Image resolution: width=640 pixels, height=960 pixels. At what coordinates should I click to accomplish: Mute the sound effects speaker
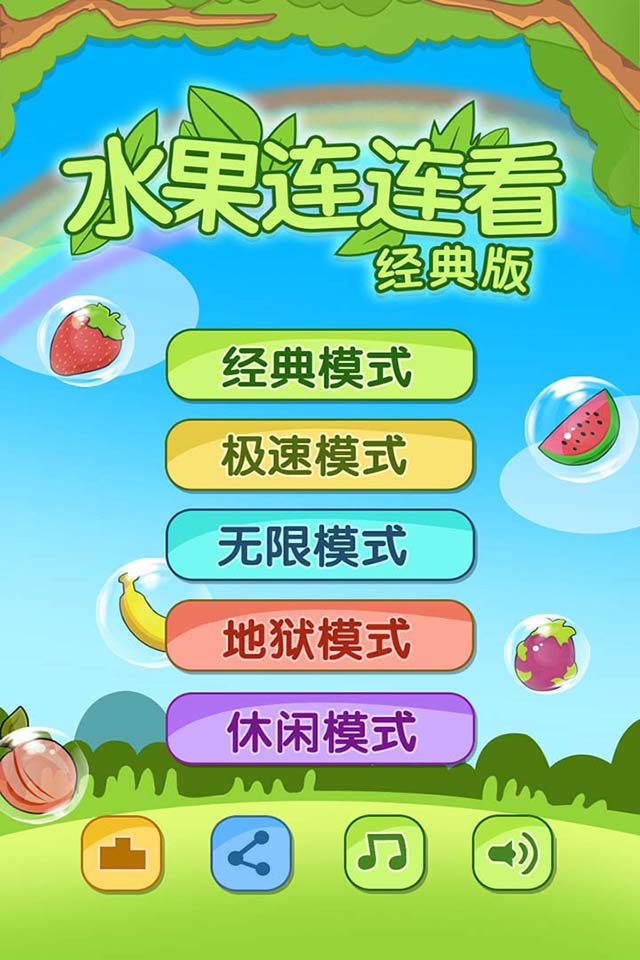[513, 853]
